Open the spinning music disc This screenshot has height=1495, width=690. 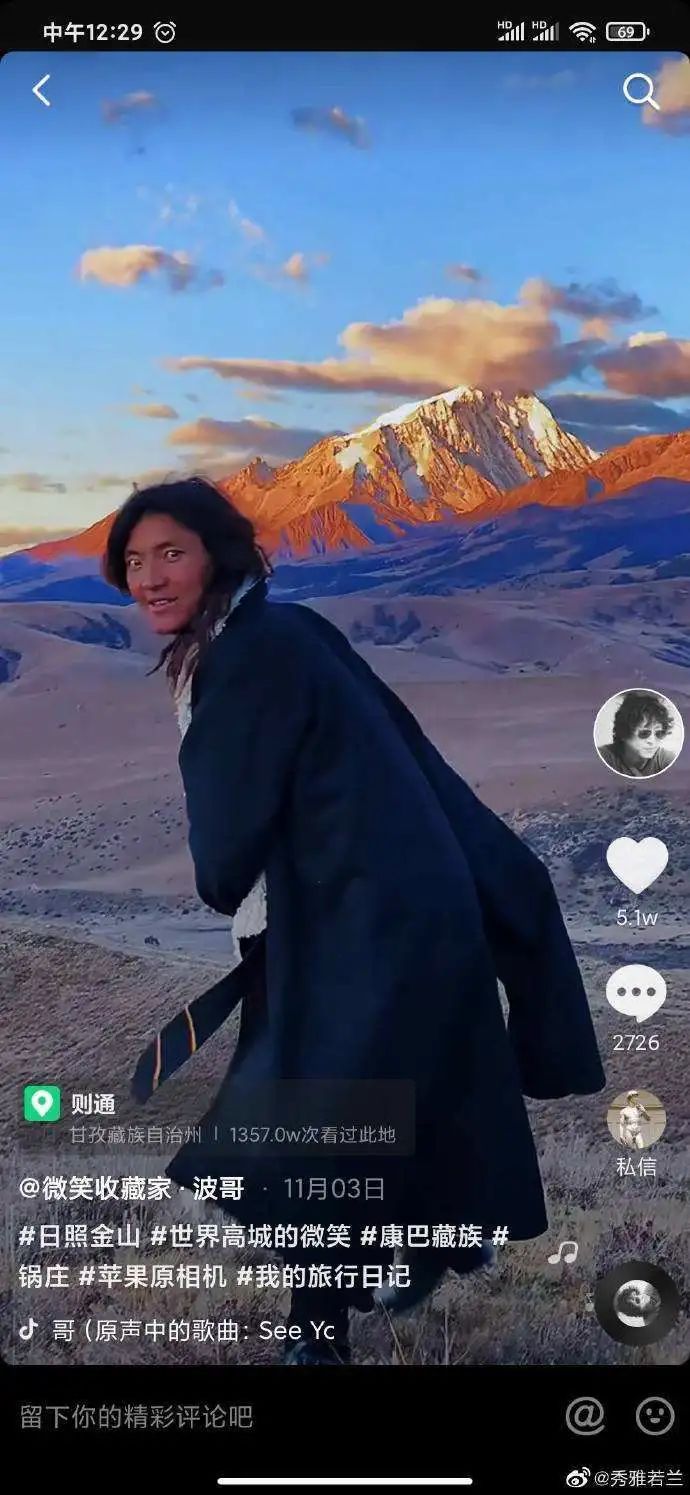(637, 1302)
